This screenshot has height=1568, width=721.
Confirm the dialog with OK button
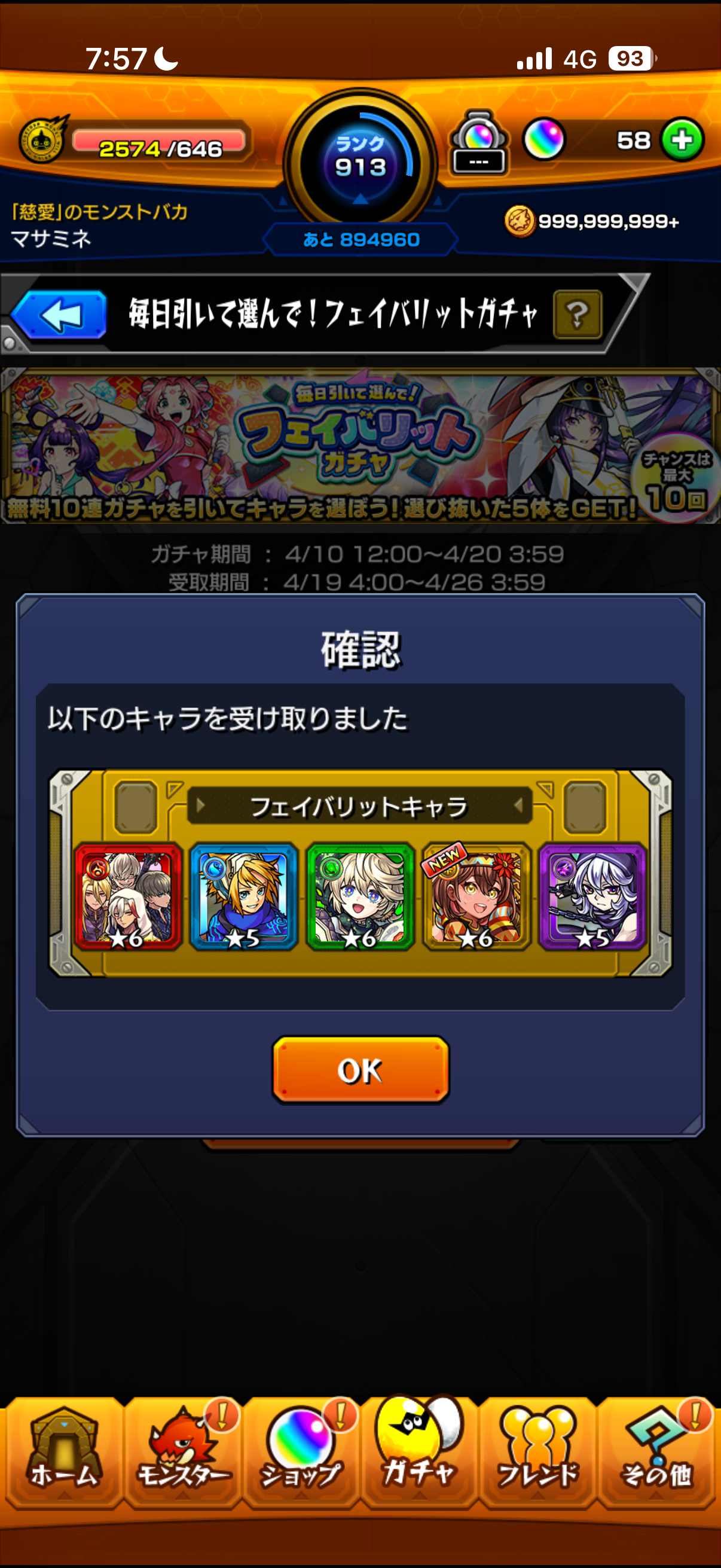360,1069
